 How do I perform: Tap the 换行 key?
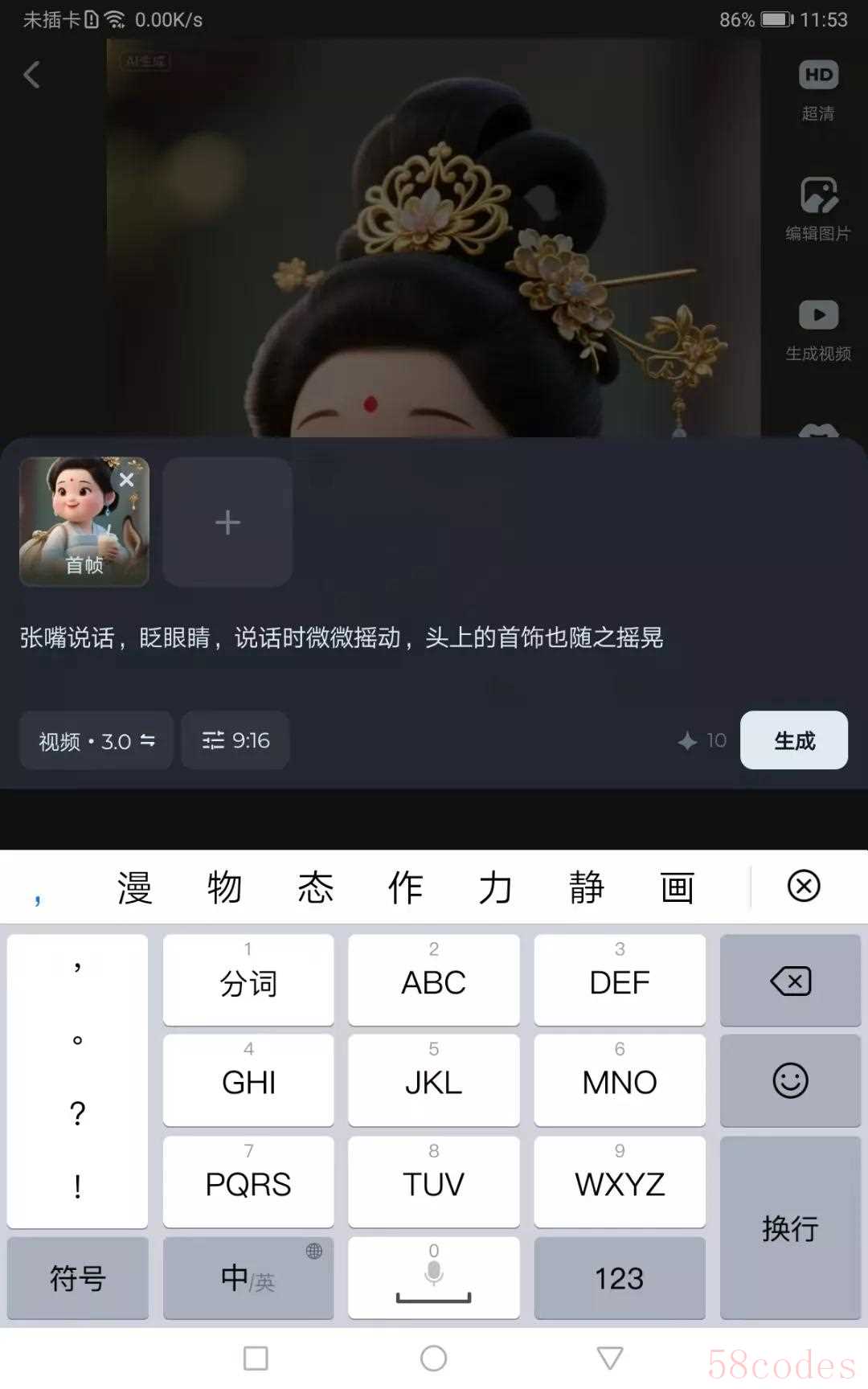point(790,1227)
